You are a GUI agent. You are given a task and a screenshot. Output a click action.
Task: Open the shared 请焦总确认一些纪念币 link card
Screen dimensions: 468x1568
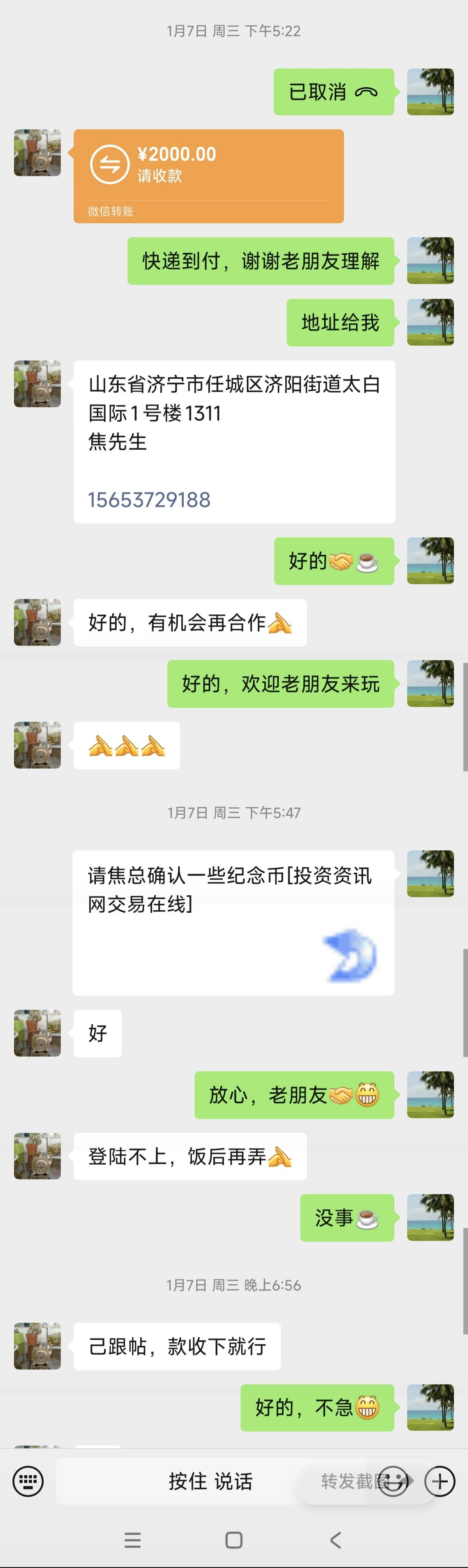(233, 922)
